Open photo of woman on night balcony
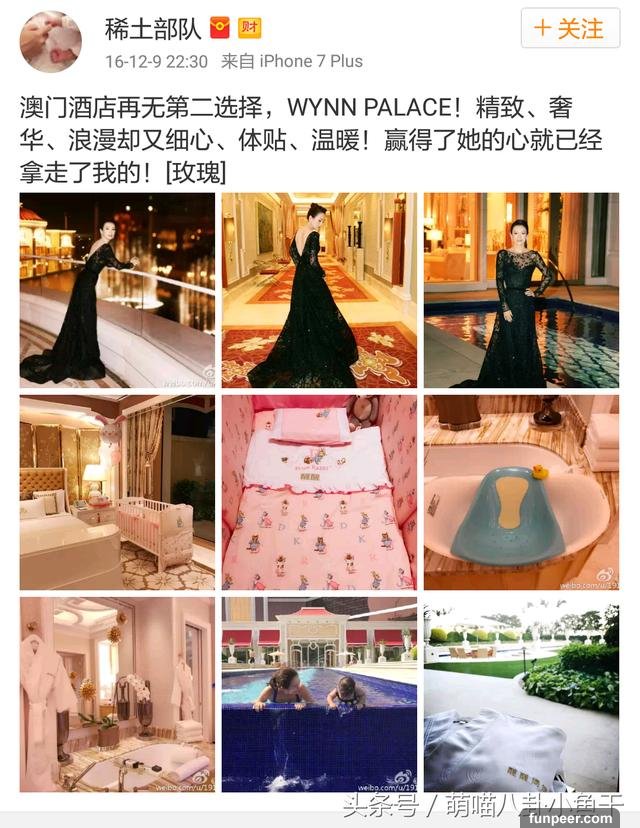Screen dimensions: 640x828 click(x=117, y=290)
